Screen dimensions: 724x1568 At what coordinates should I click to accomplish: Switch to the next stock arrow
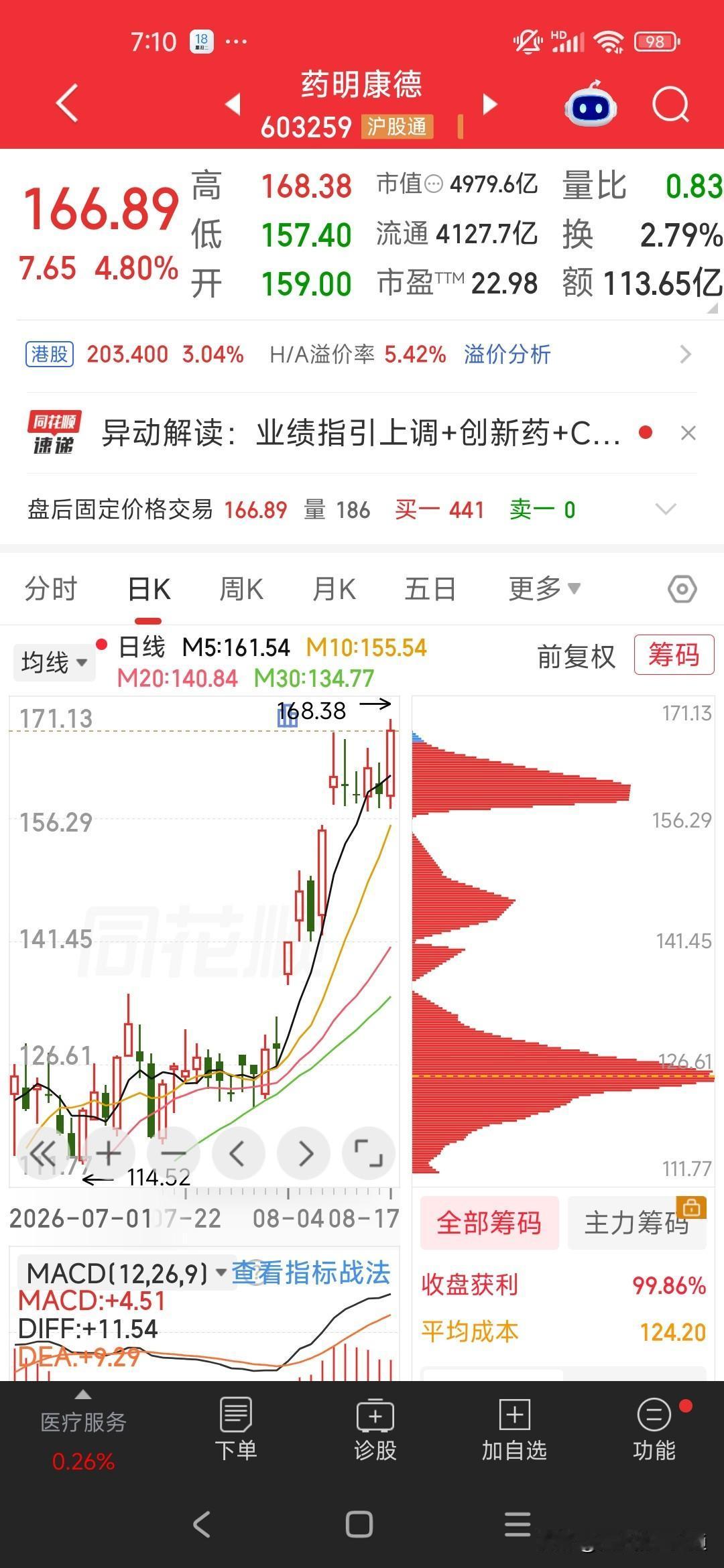point(490,104)
